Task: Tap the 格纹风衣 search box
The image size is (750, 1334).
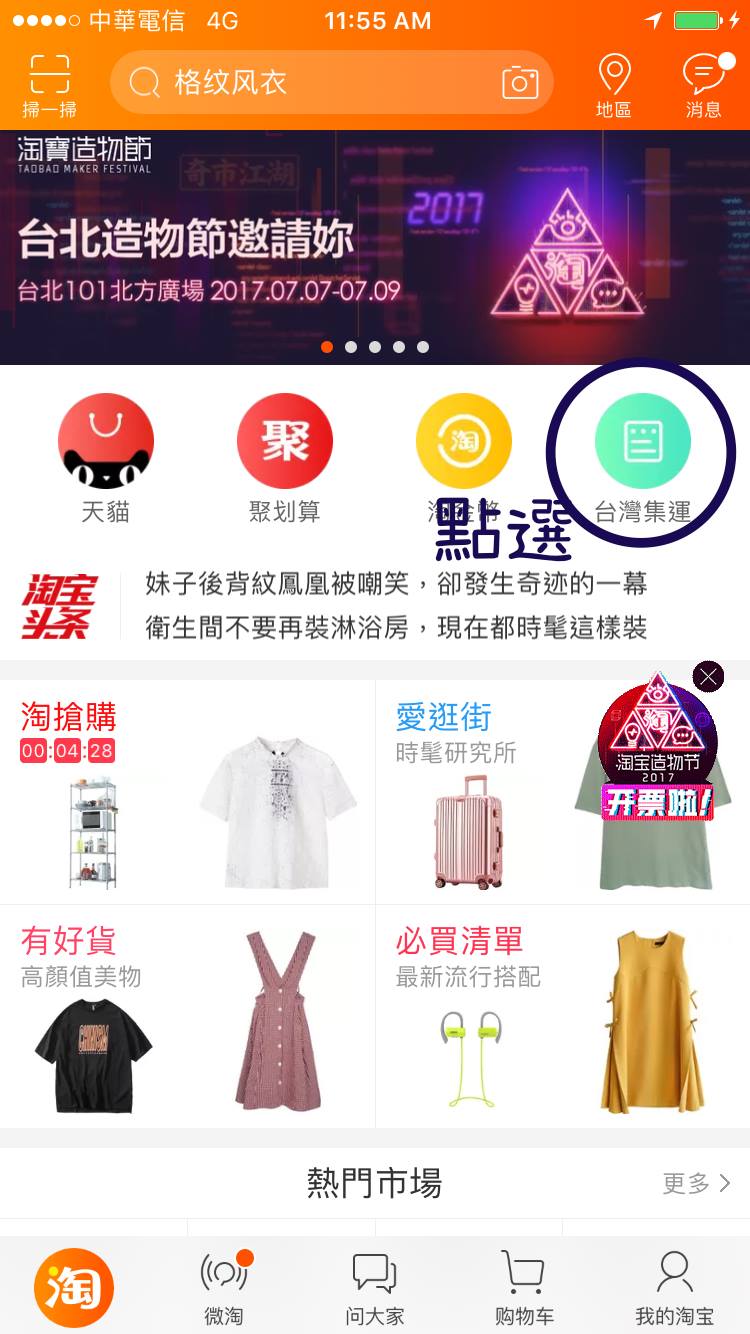Action: pyautogui.click(x=310, y=82)
